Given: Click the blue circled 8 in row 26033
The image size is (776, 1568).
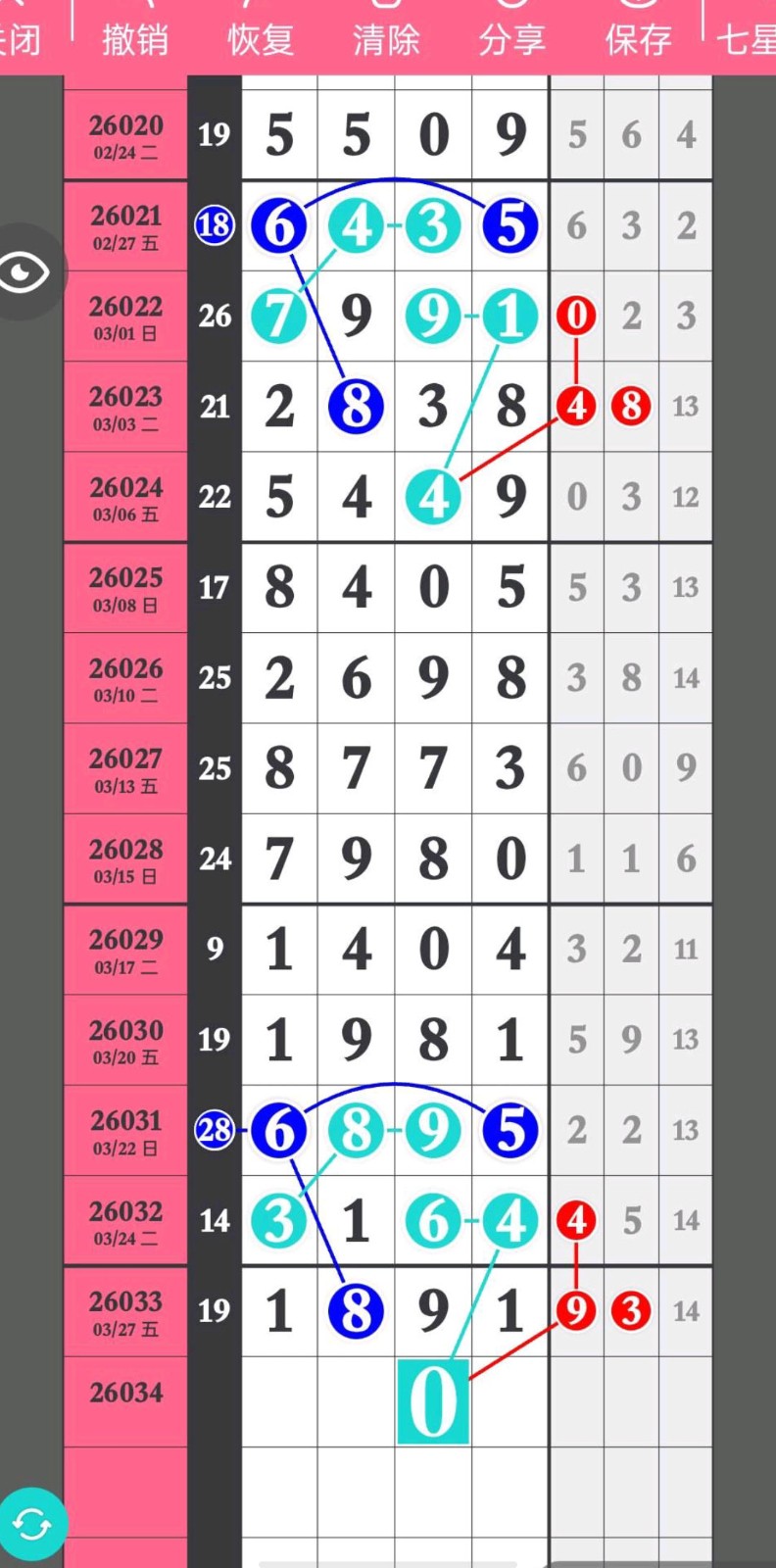Looking at the screenshot, I should [x=356, y=1311].
